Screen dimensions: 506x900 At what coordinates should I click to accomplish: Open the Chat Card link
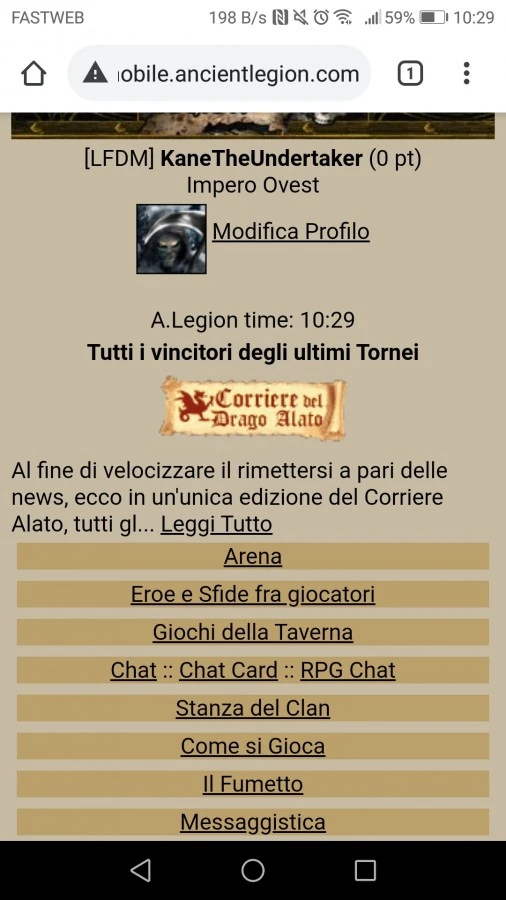click(x=228, y=670)
